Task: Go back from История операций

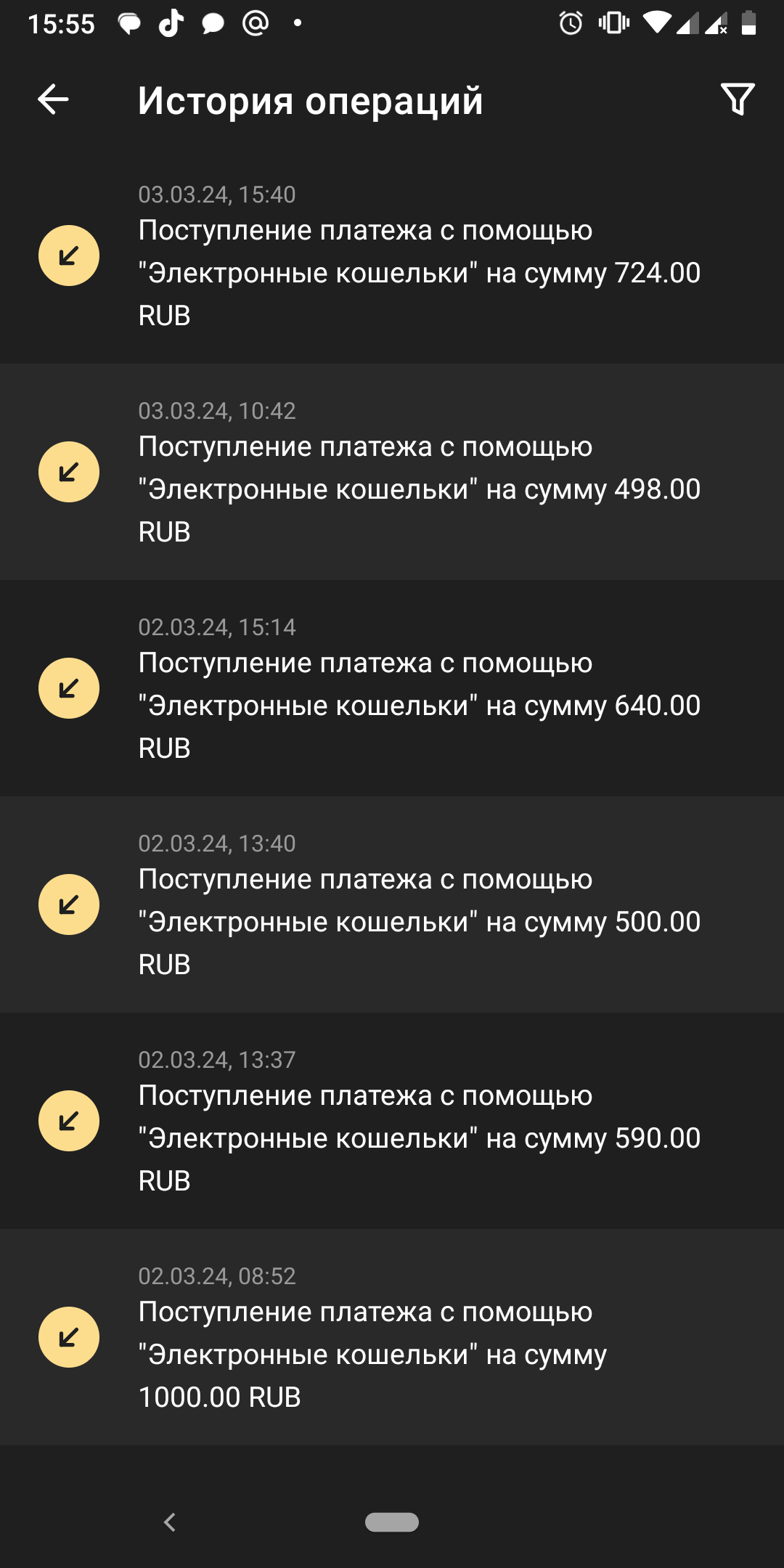Action: tap(53, 99)
